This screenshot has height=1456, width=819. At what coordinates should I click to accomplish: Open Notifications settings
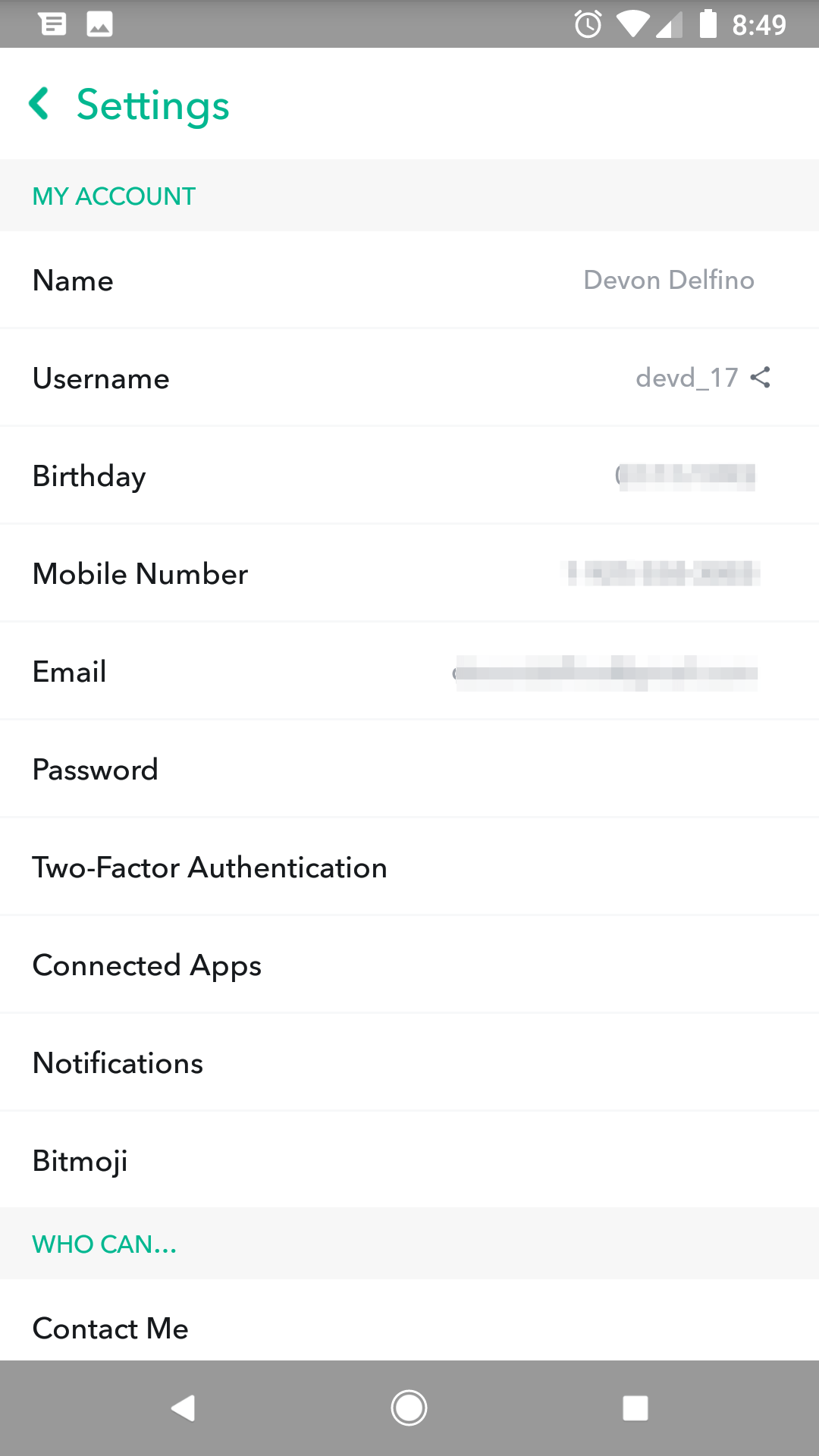pyautogui.click(x=409, y=1063)
